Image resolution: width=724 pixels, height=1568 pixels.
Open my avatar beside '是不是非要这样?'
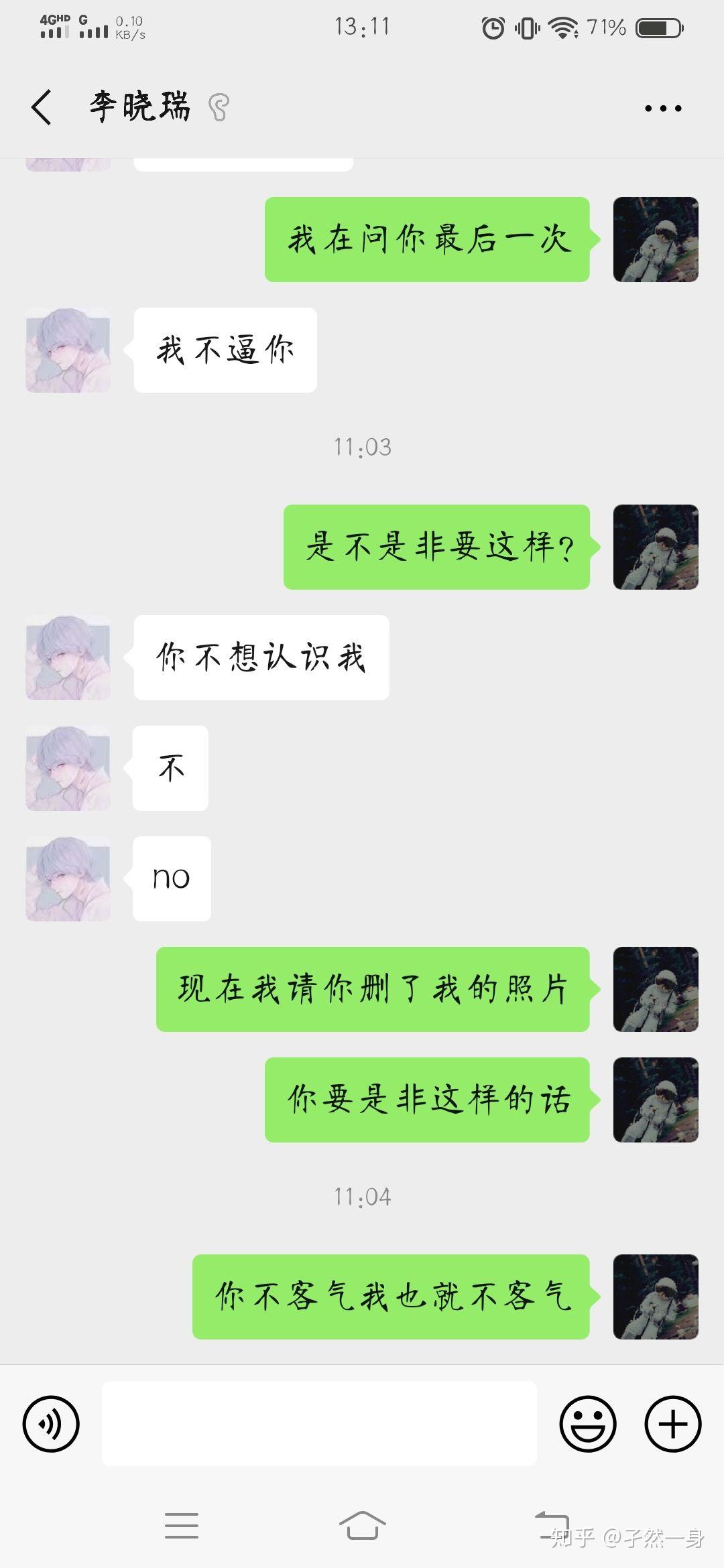coord(655,547)
